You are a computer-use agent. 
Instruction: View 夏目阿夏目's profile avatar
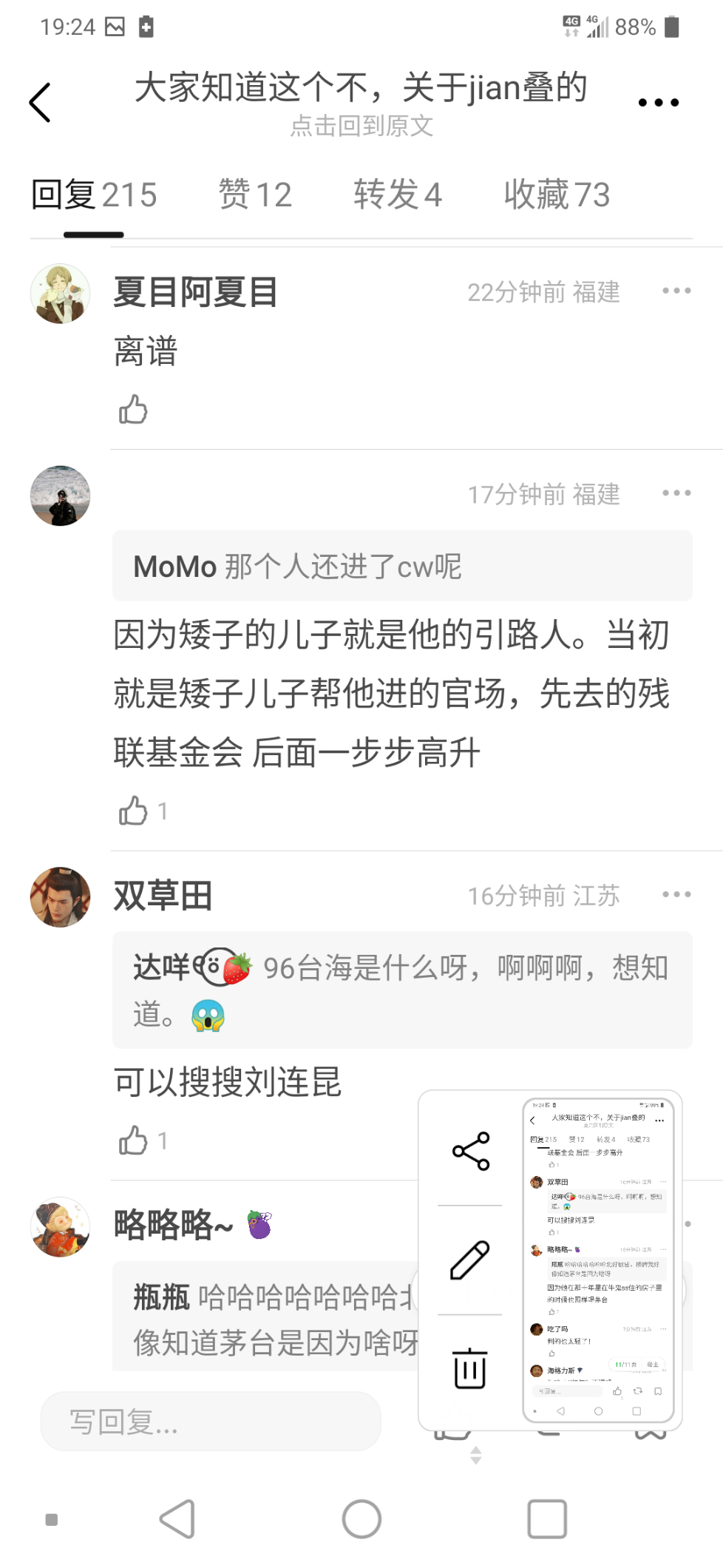tap(60, 294)
